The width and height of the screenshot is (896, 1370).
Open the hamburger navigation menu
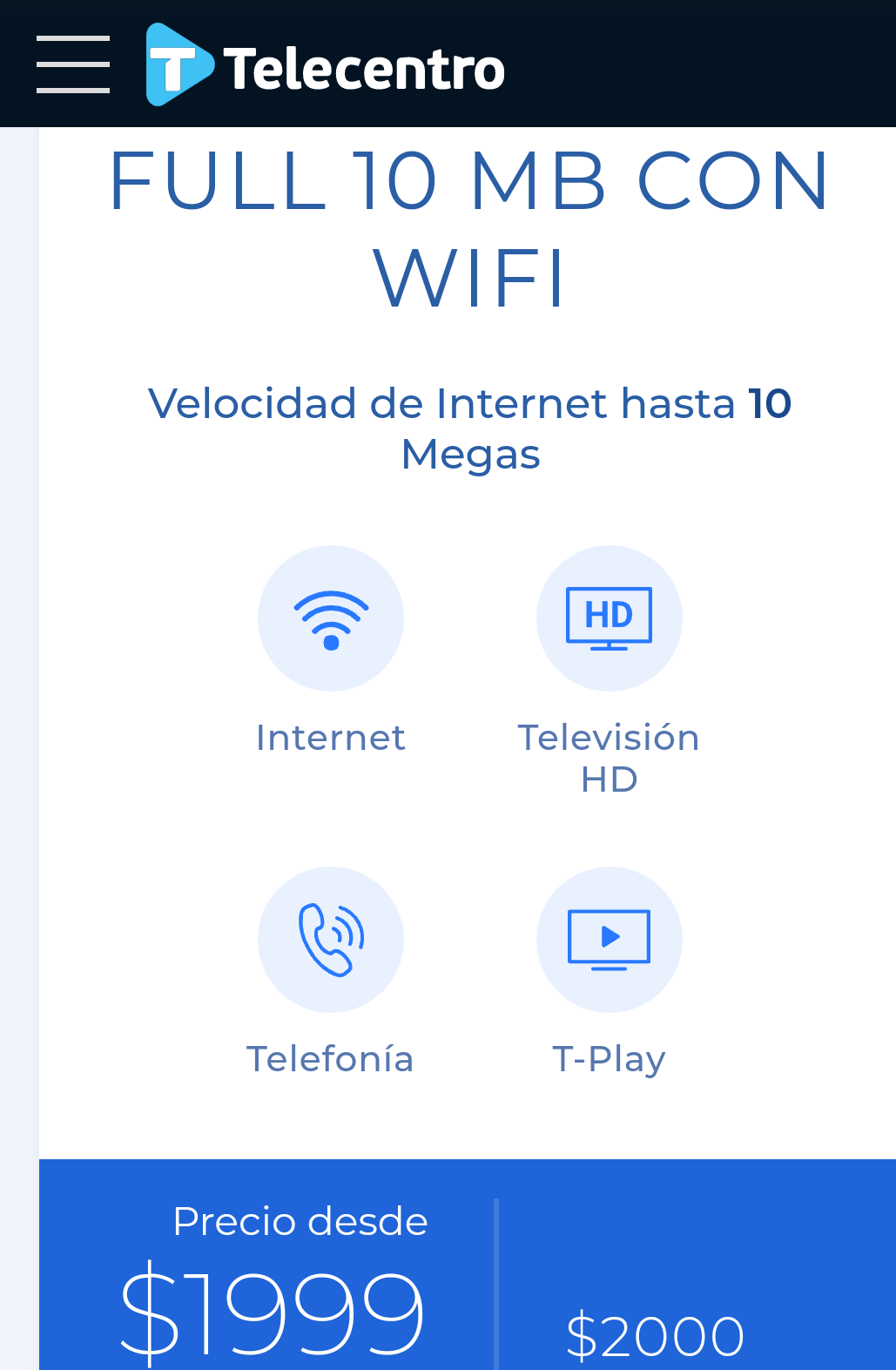click(73, 64)
